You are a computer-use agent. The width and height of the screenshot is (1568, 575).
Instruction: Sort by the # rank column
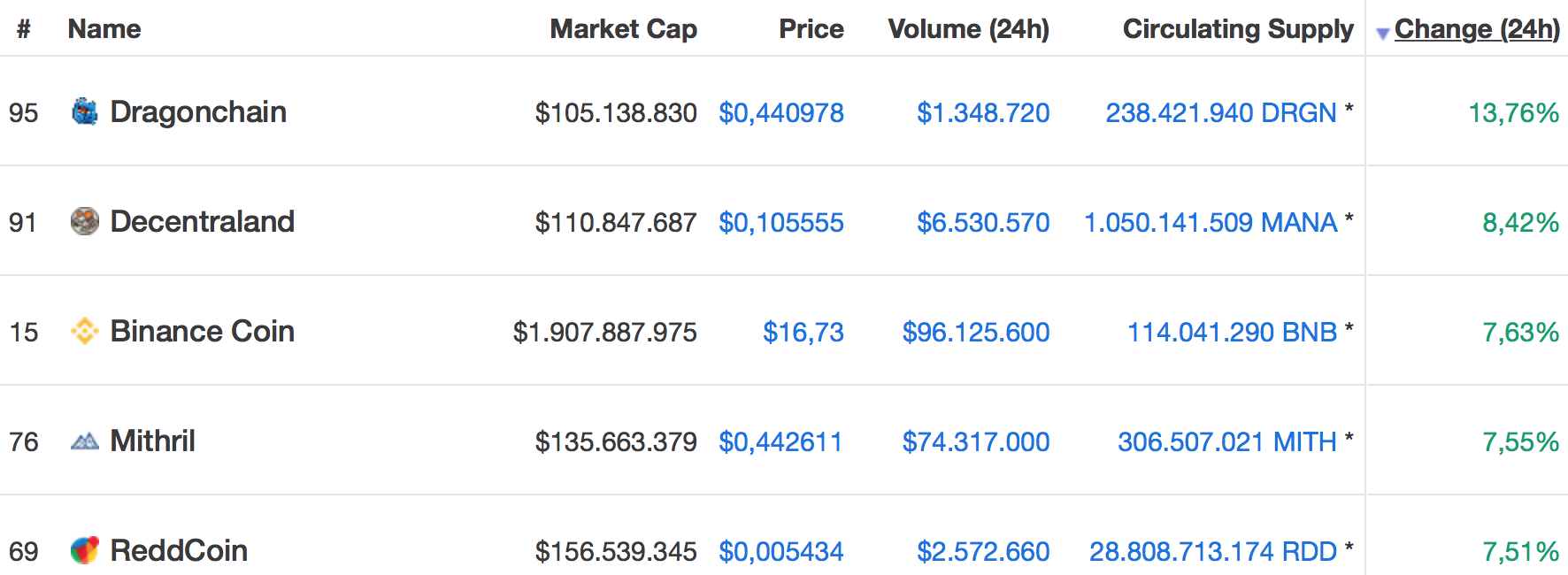[x=24, y=29]
